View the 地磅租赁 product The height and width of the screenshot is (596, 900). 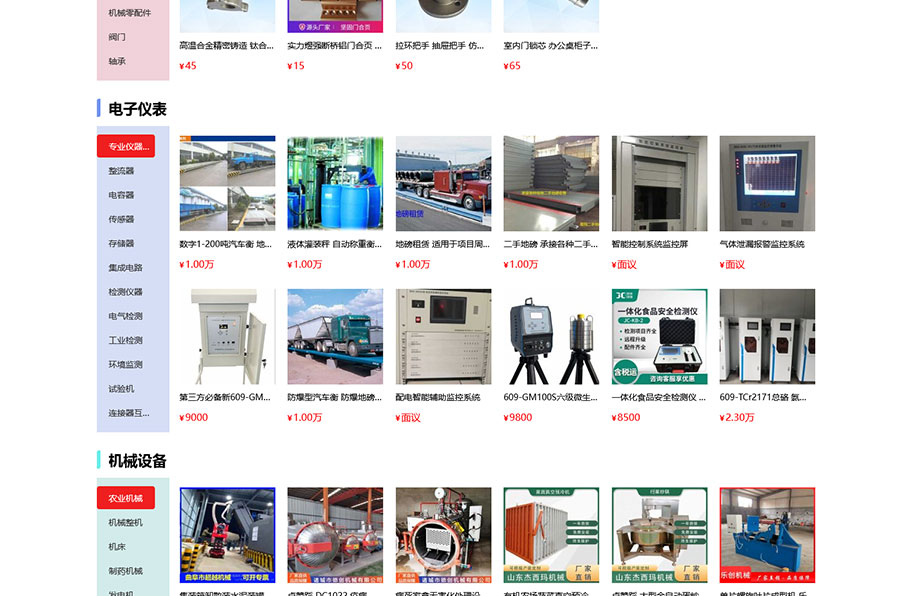tap(443, 203)
